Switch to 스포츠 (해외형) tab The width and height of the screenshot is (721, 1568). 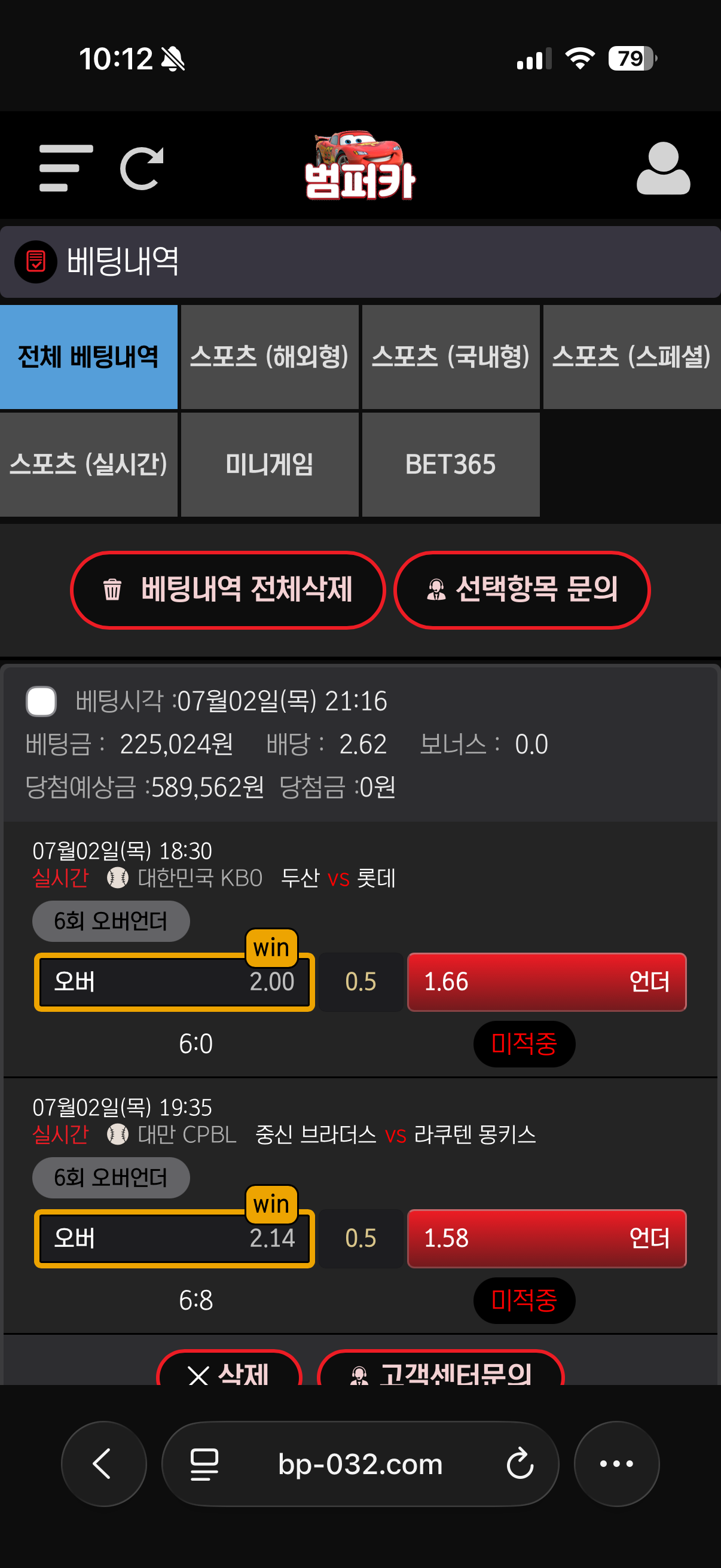[x=270, y=356]
